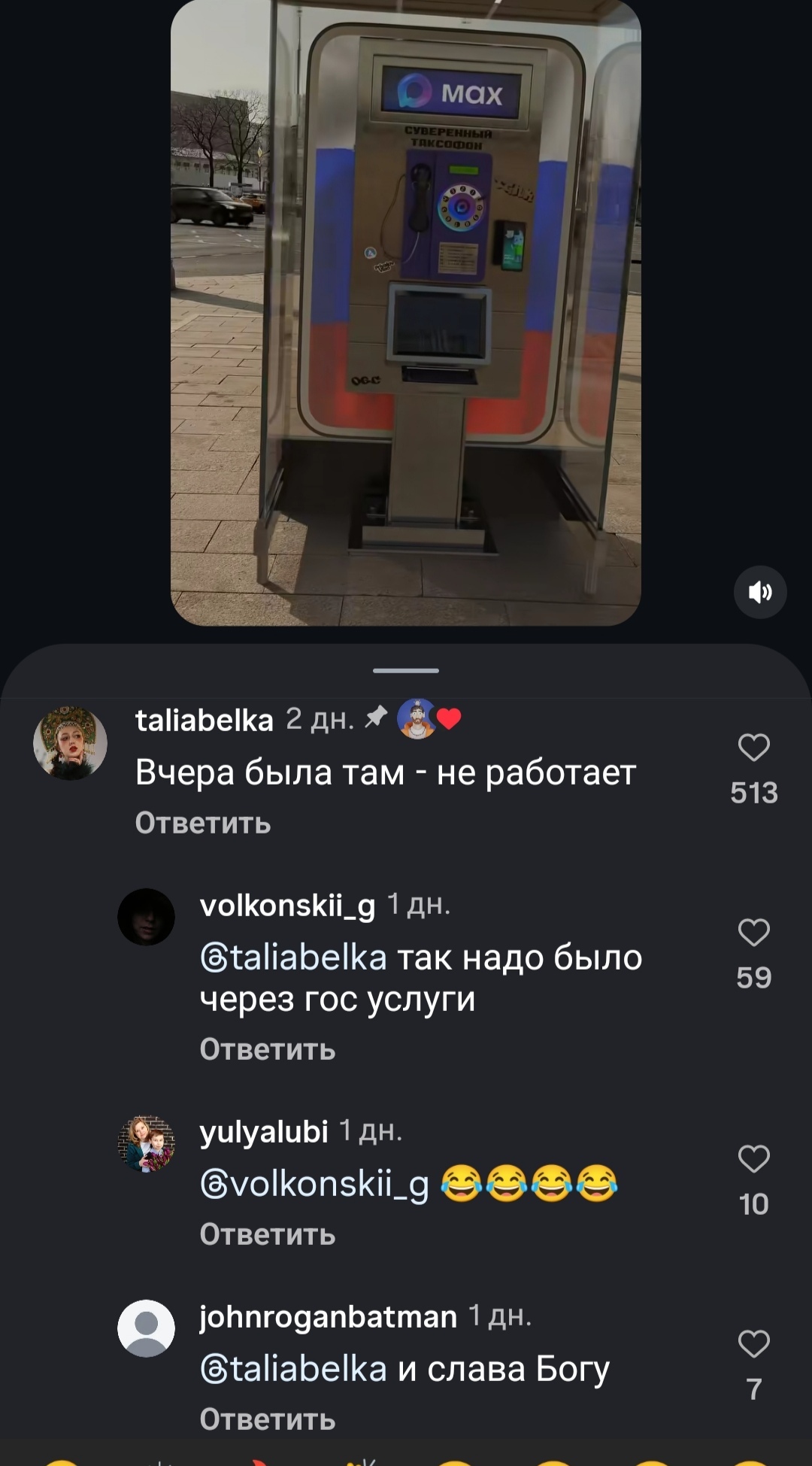Like volkonskii_g's reply

click(753, 933)
